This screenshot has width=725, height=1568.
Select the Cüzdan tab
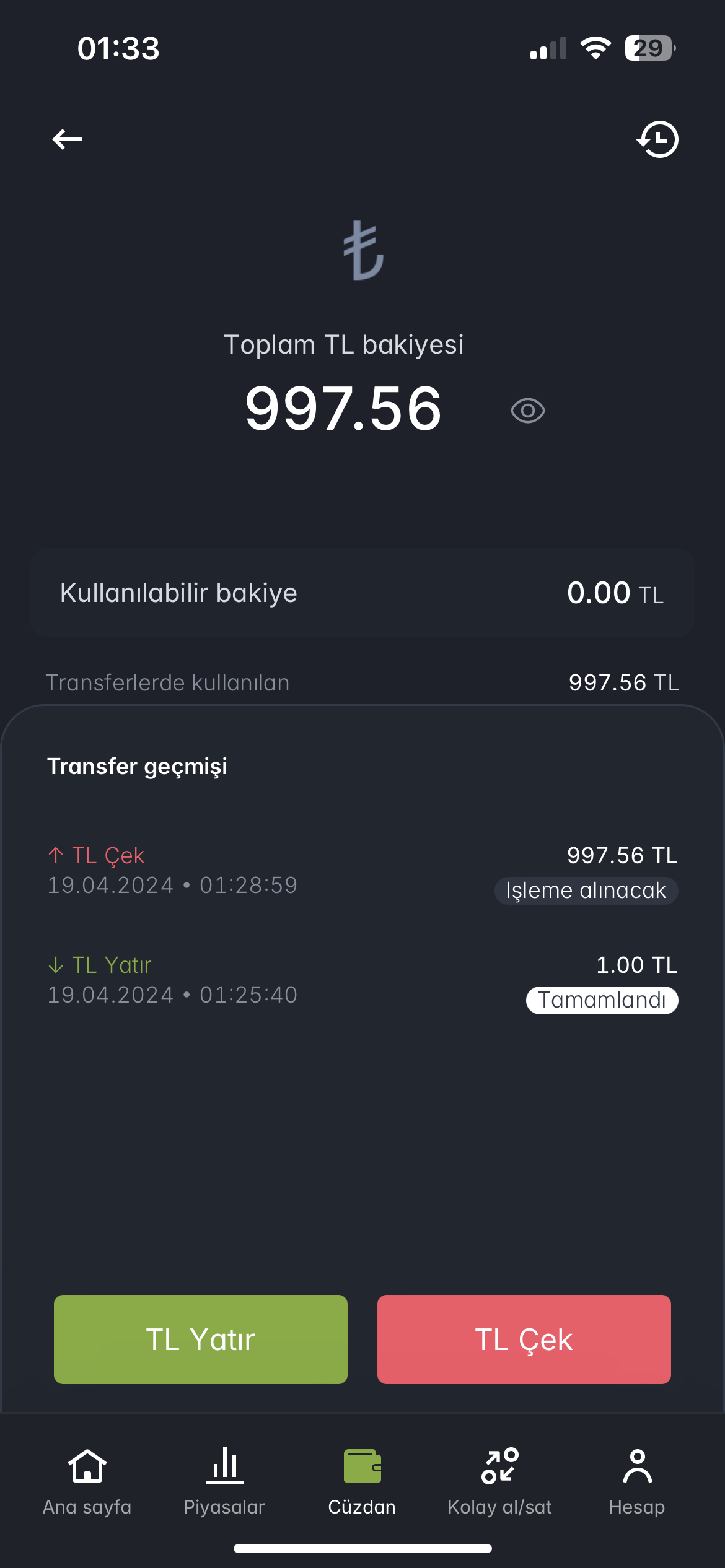362,1481
